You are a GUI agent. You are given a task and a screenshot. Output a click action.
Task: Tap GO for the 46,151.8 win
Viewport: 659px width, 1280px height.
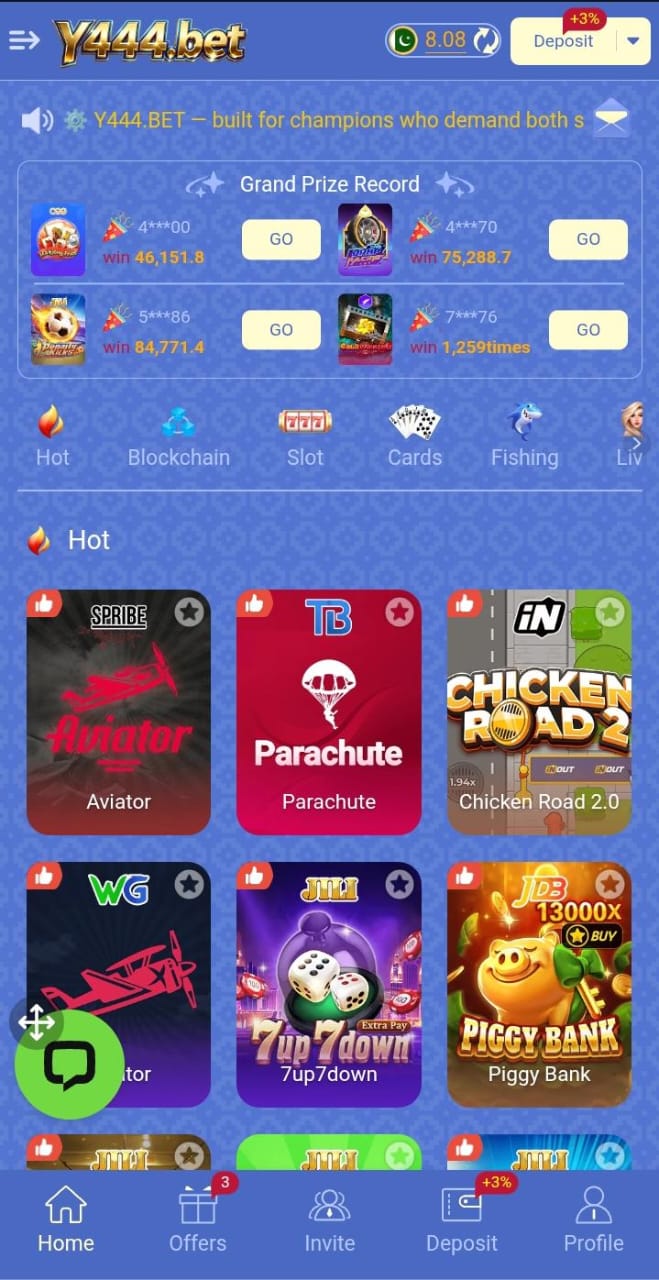[x=281, y=240]
